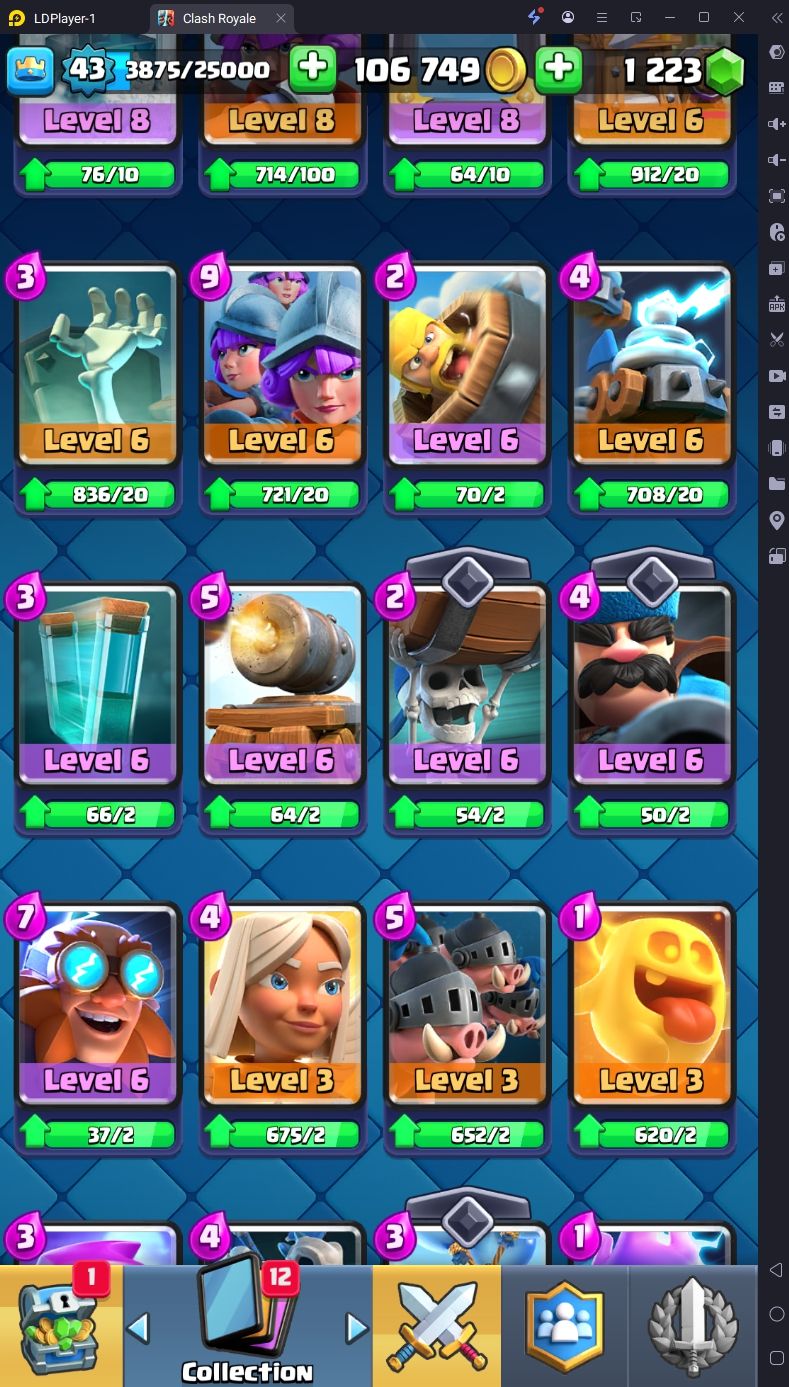Screen dimensions: 789x1387
Task: Add more gold with the plus button
Action: [x=313, y=68]
